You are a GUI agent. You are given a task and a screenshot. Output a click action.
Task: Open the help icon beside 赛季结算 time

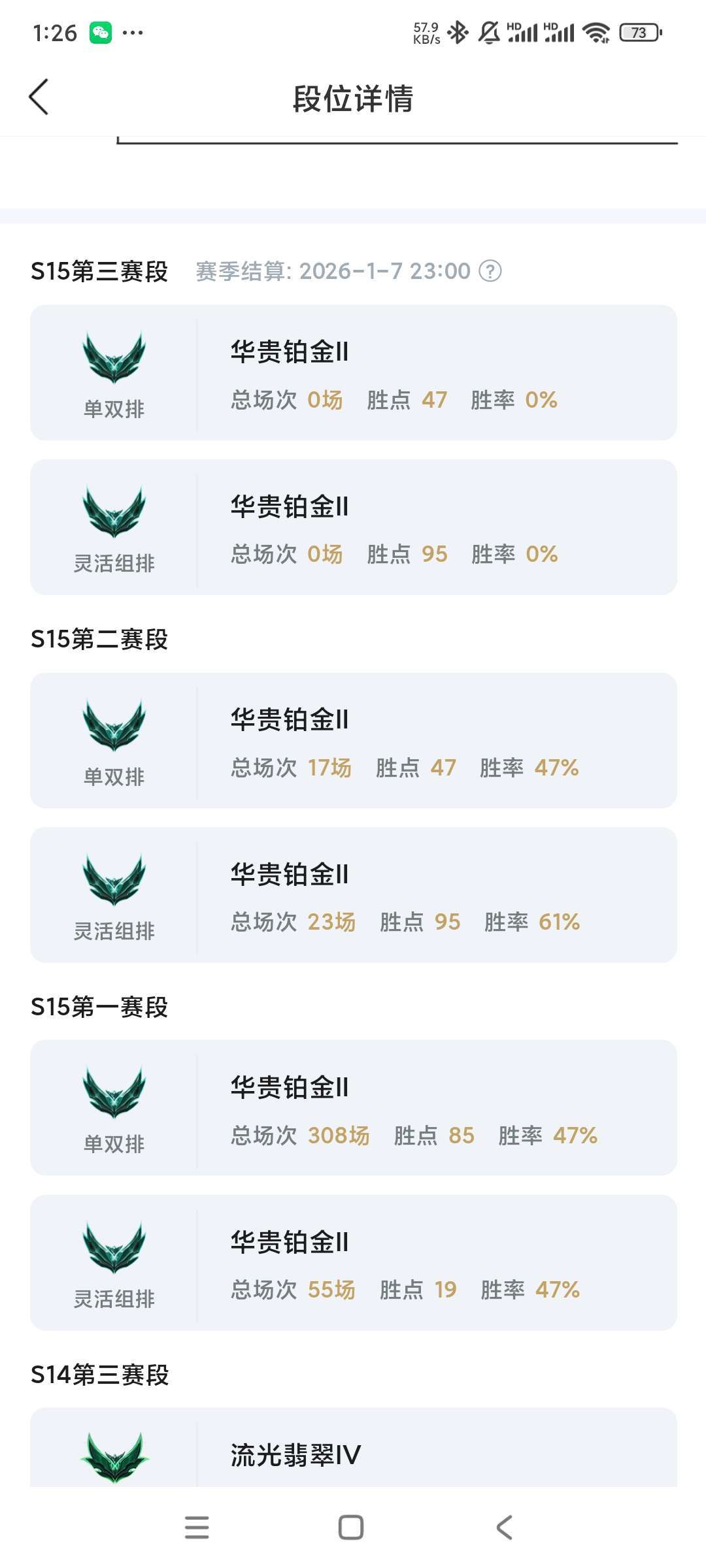490,270
